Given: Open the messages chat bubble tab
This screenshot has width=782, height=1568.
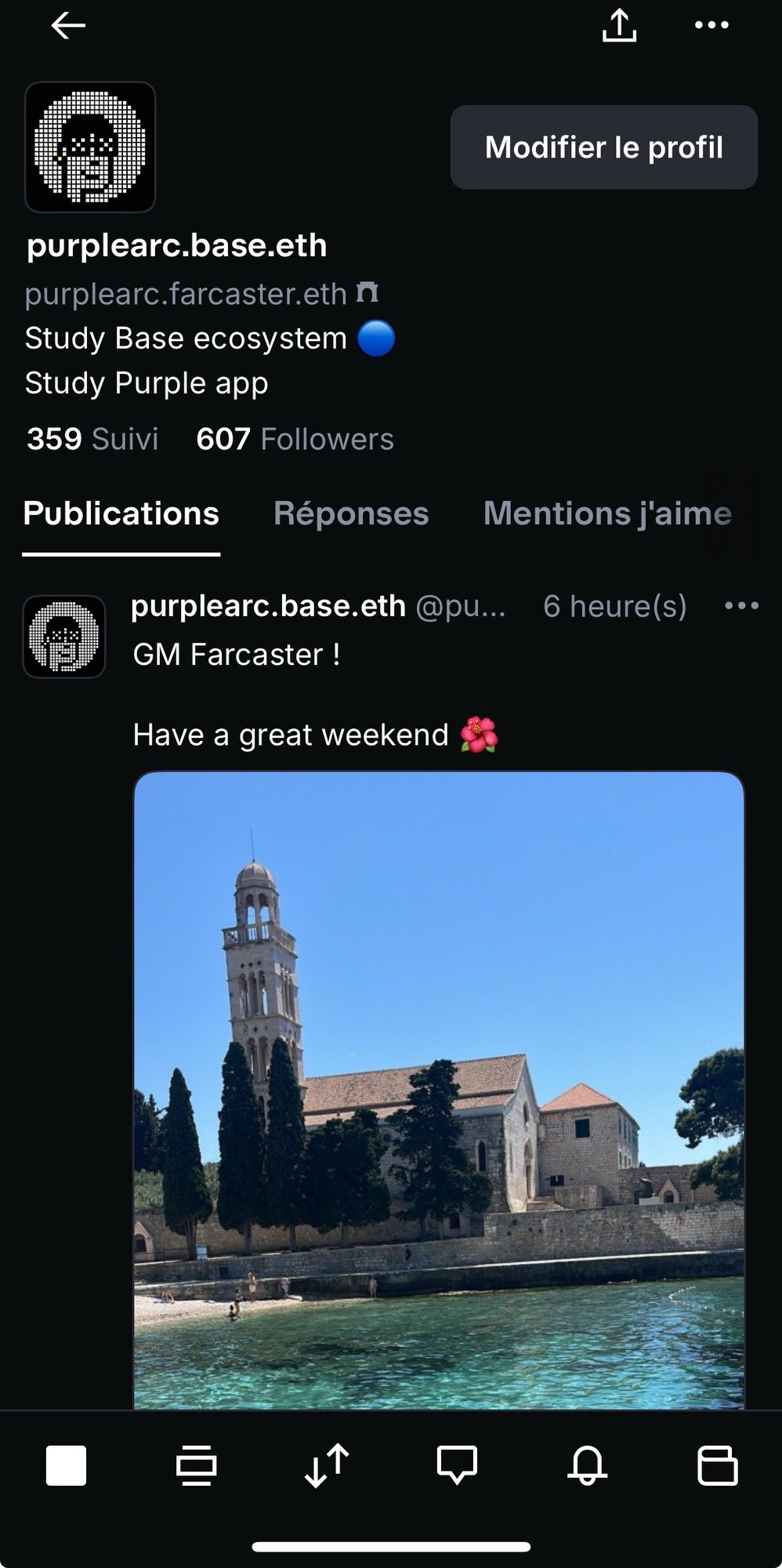Looking at the screenshot, I should [457, 1465].
